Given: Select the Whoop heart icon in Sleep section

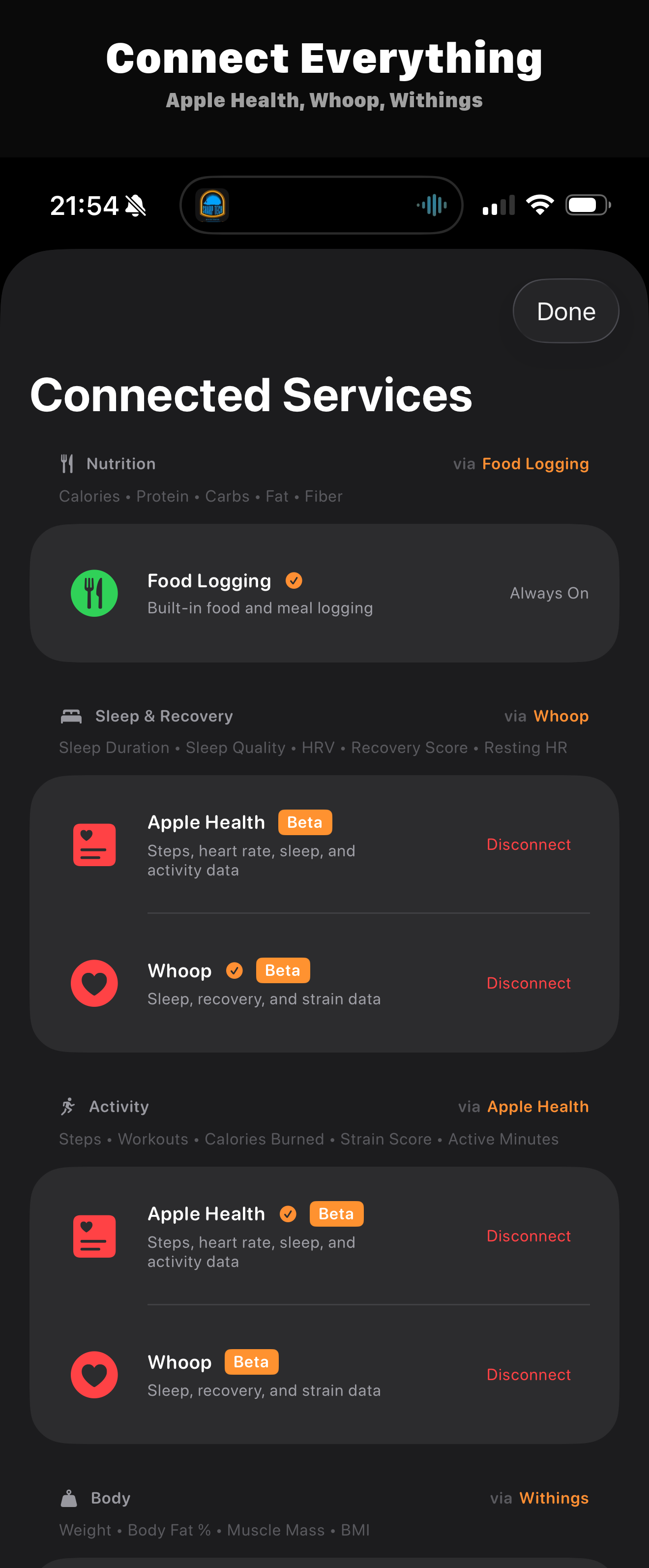Looking at the screenshot, I should (x=94, y=983).
